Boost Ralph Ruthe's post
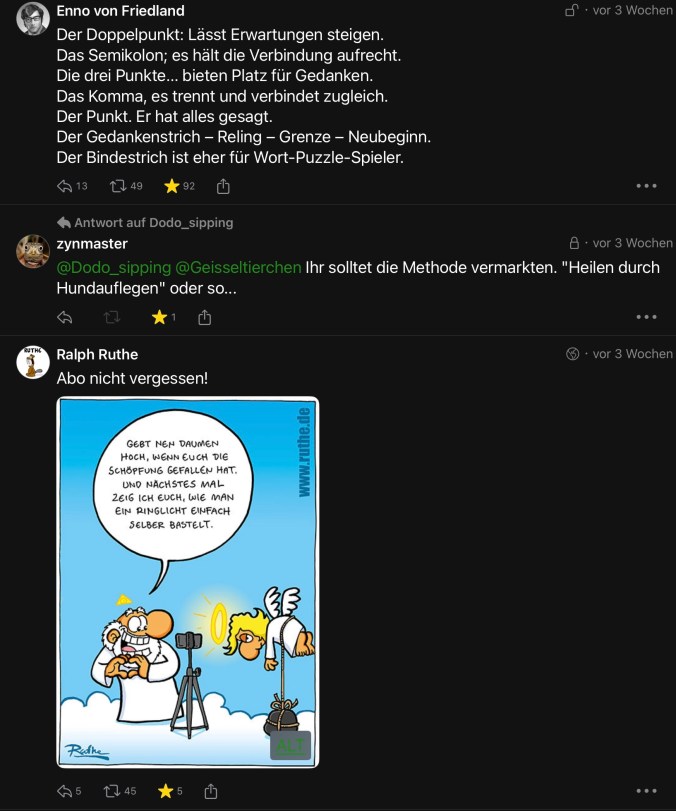This screenshot has height=811, width=676. pyautogui.click(x=113, y=791)
